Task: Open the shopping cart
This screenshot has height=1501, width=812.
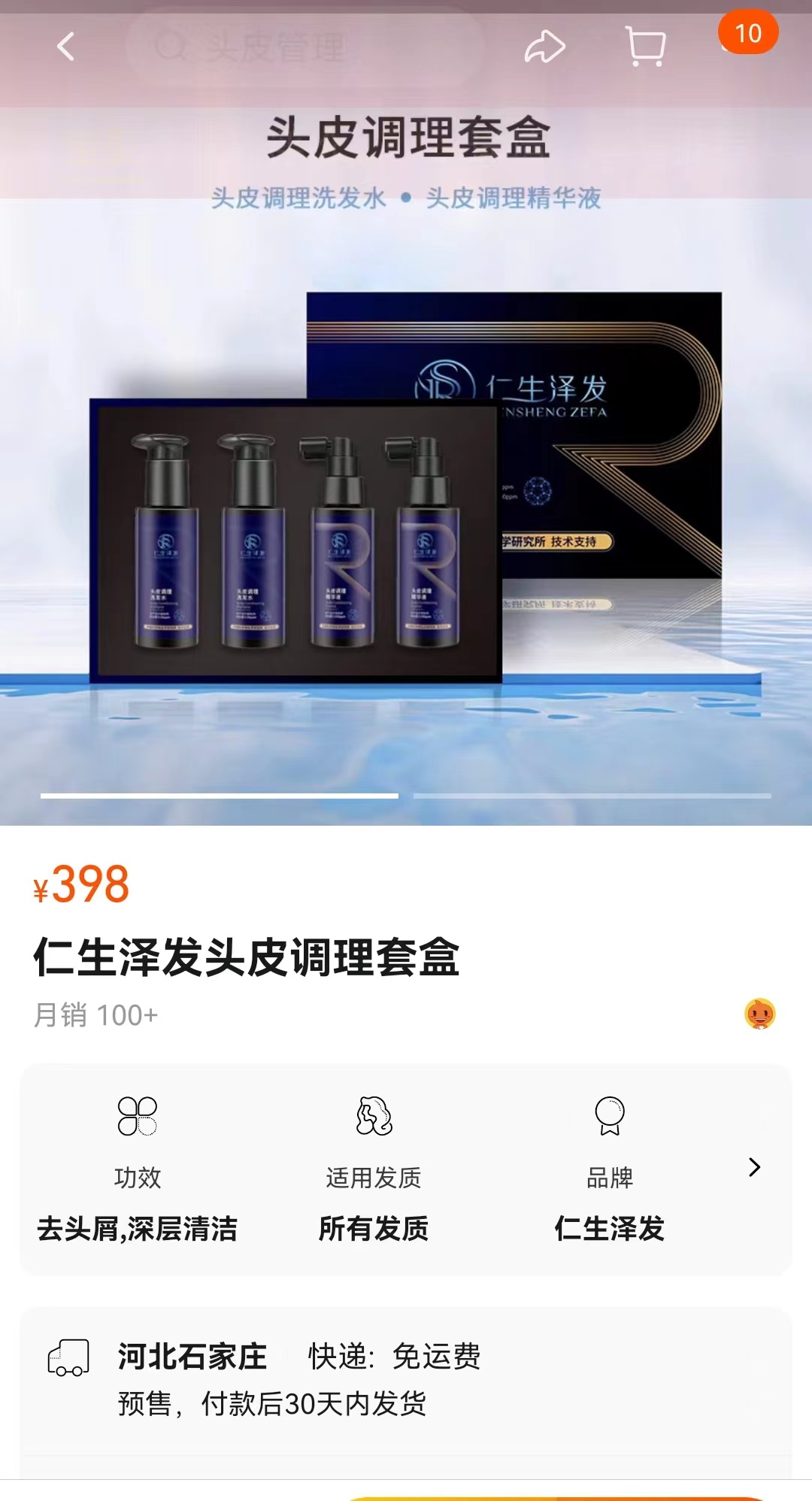Action: (646, 47)
